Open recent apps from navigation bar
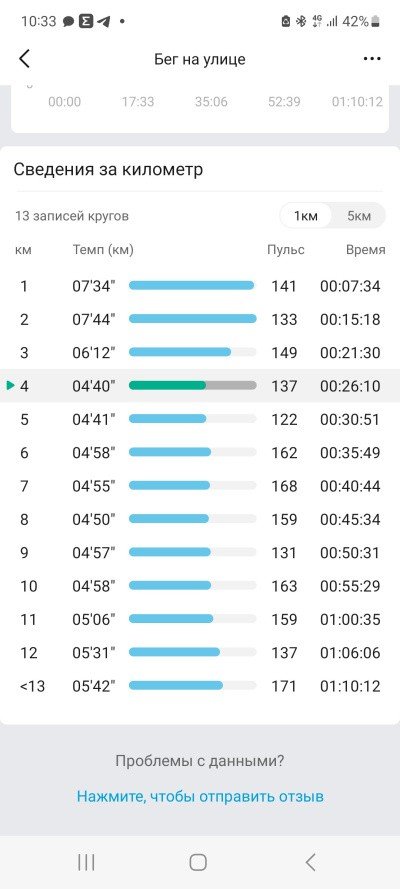Viewport: 400px width, 889px height. click(86, 862)
